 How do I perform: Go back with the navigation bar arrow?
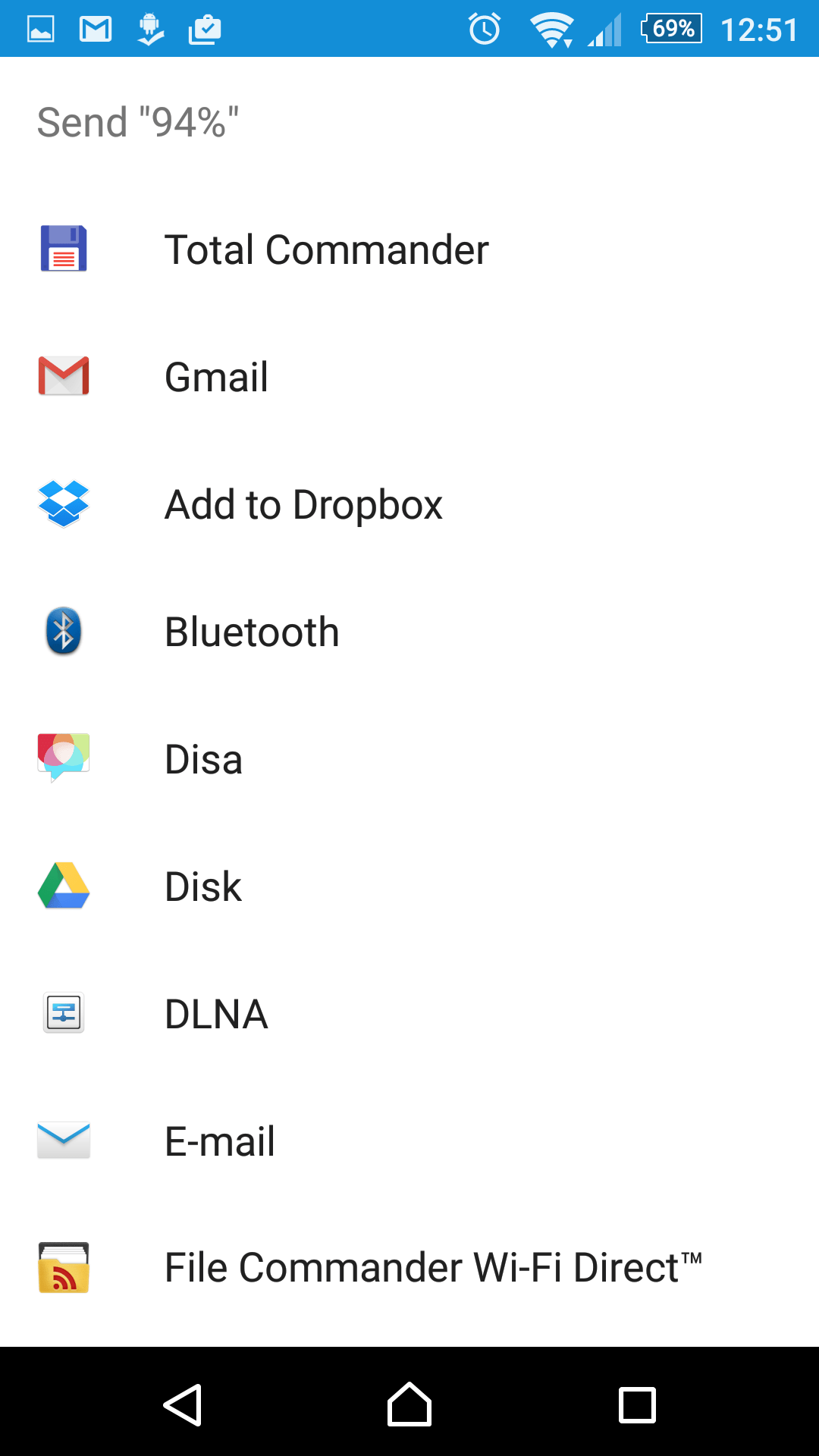coord(183,1404)
